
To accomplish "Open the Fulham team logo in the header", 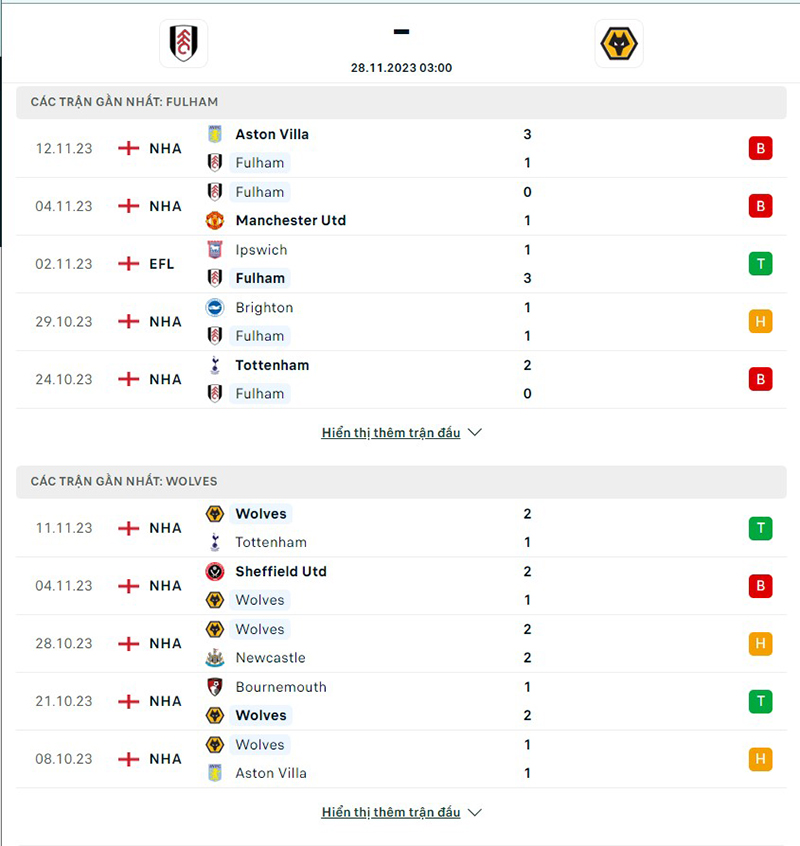I will [x=184, y=43].
